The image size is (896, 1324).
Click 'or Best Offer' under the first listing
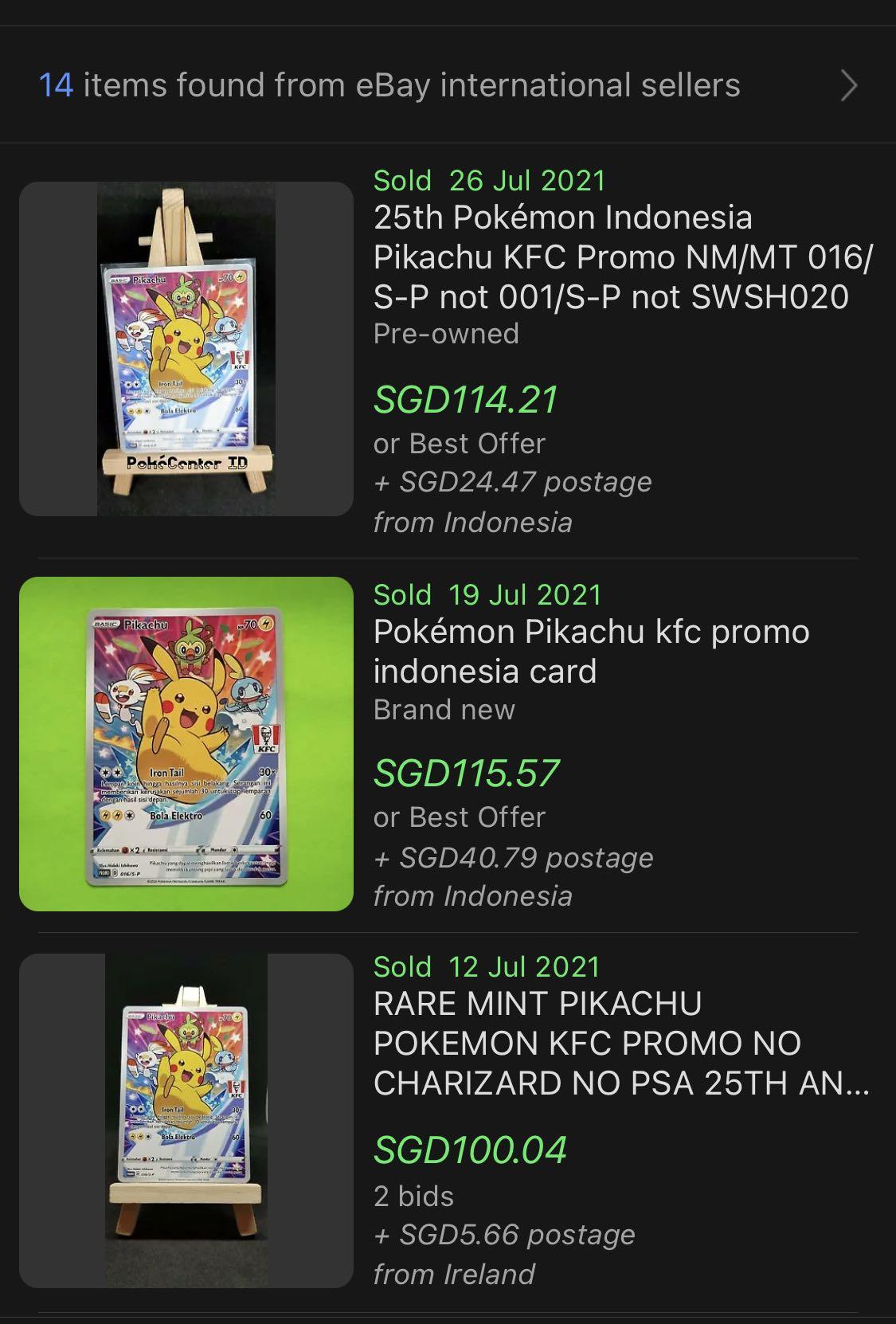[459, 443]
